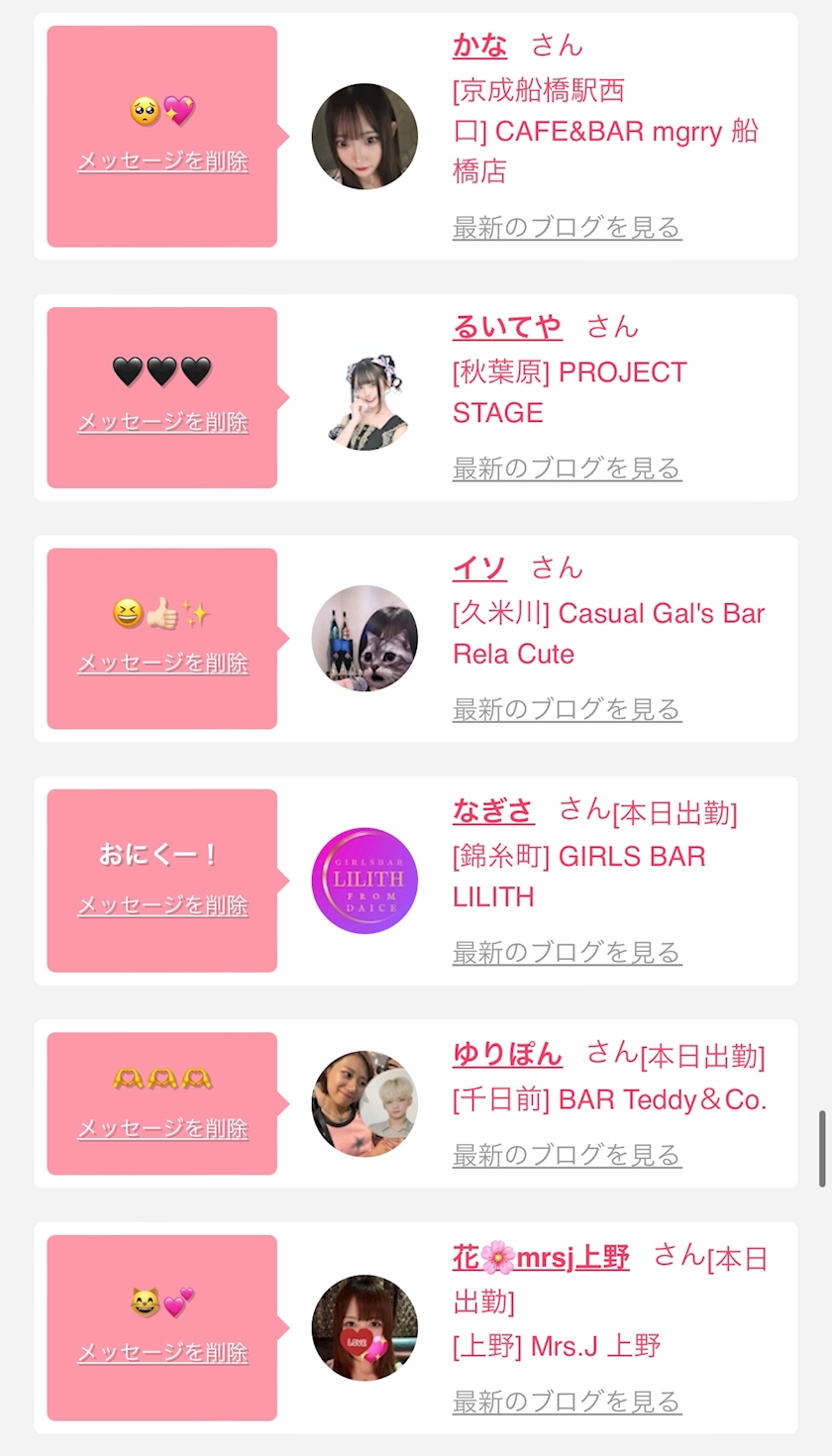This screenshot has width=832, height=1456.
Task: Open イソ's profile name link
Action: point(479,568)
